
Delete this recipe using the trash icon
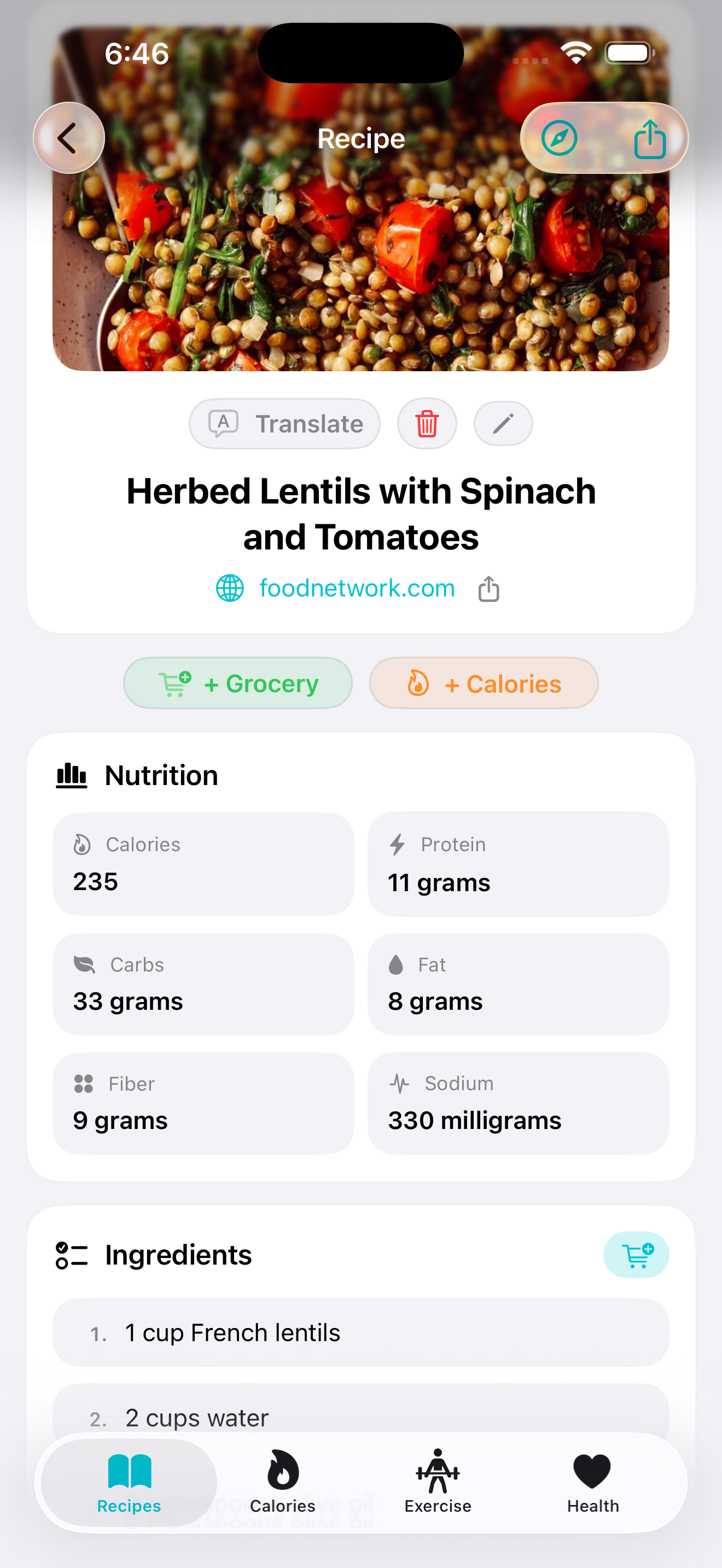click(427, 423)
